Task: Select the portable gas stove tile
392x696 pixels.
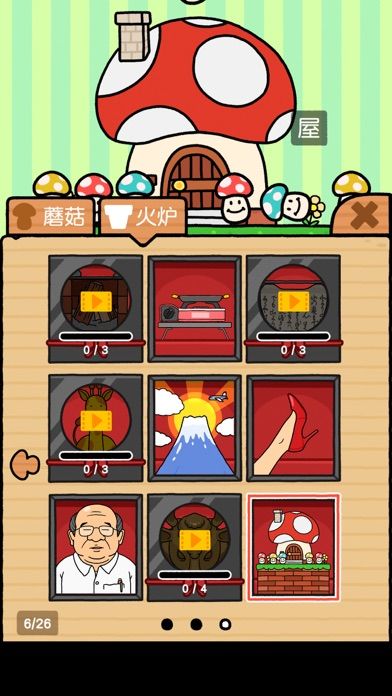Action: coord(195,308)
